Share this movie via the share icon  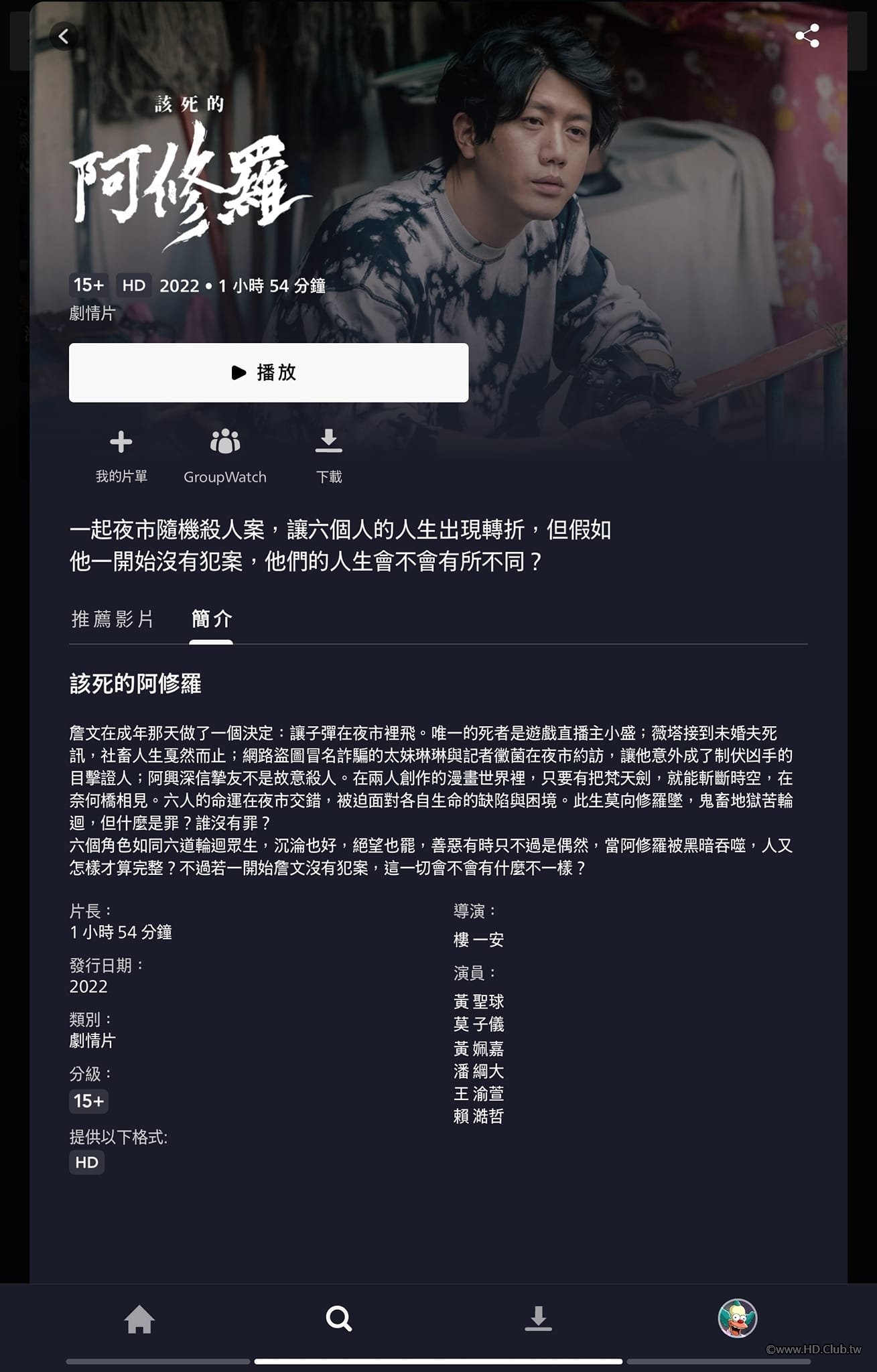pos(807,36)
